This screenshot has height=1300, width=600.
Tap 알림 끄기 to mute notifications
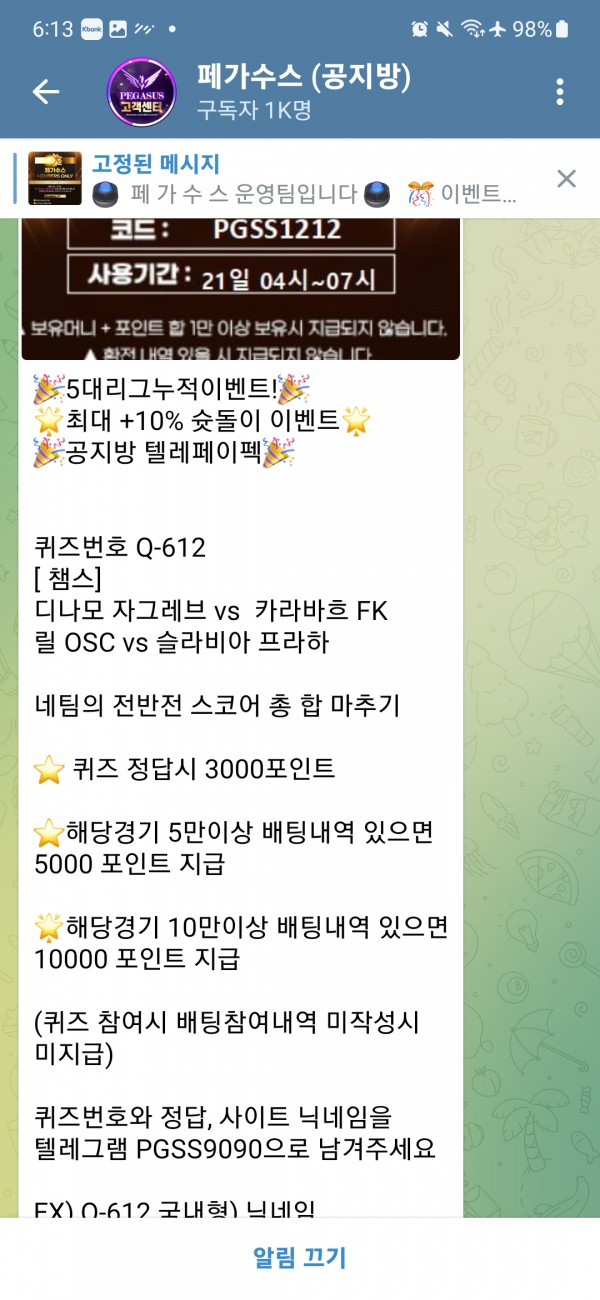(x=300, y=1258)
